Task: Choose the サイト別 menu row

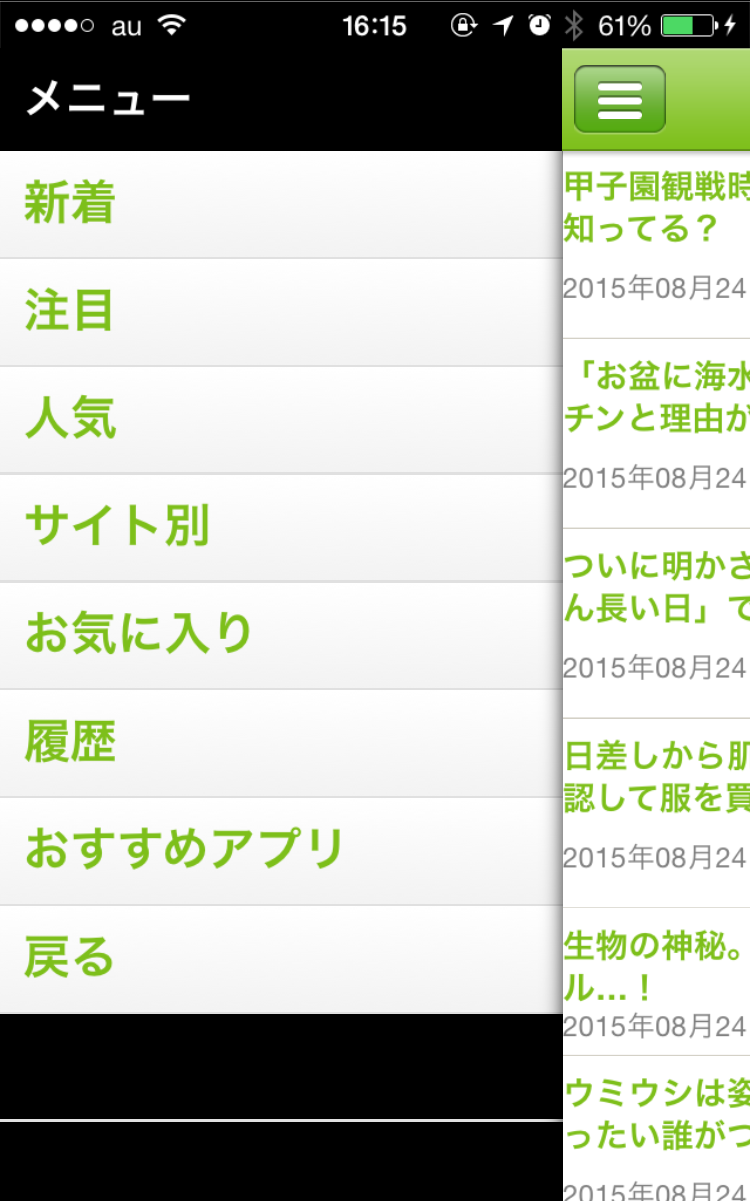Action: (x=281, y=528)
